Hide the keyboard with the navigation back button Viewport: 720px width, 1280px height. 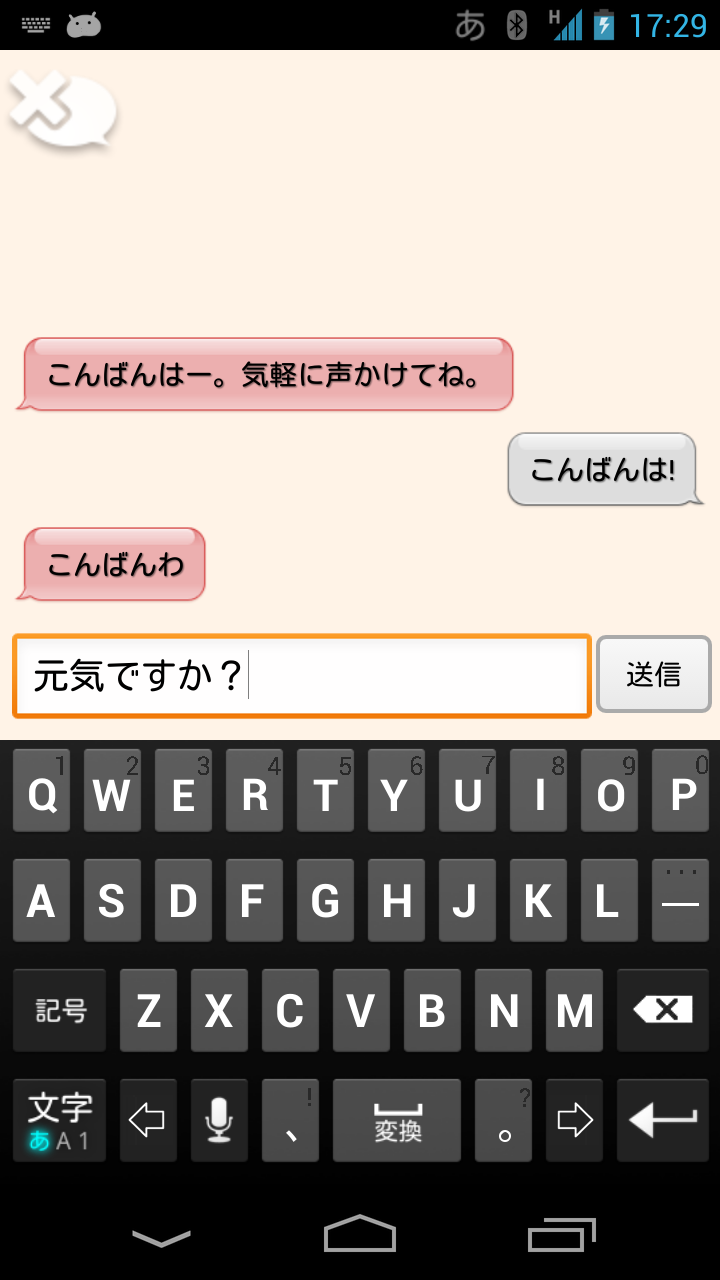161,1237
